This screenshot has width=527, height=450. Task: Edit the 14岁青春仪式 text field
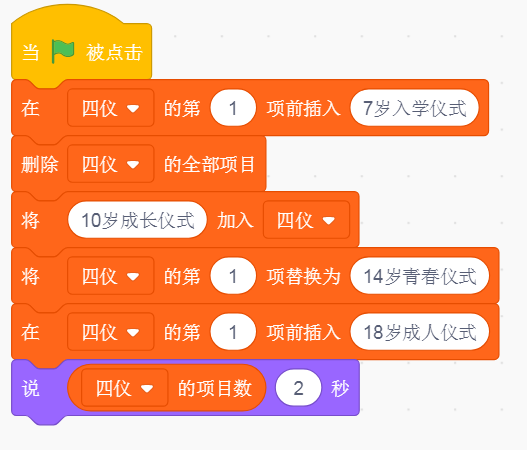pyautogui.click(x=420, y=276)
